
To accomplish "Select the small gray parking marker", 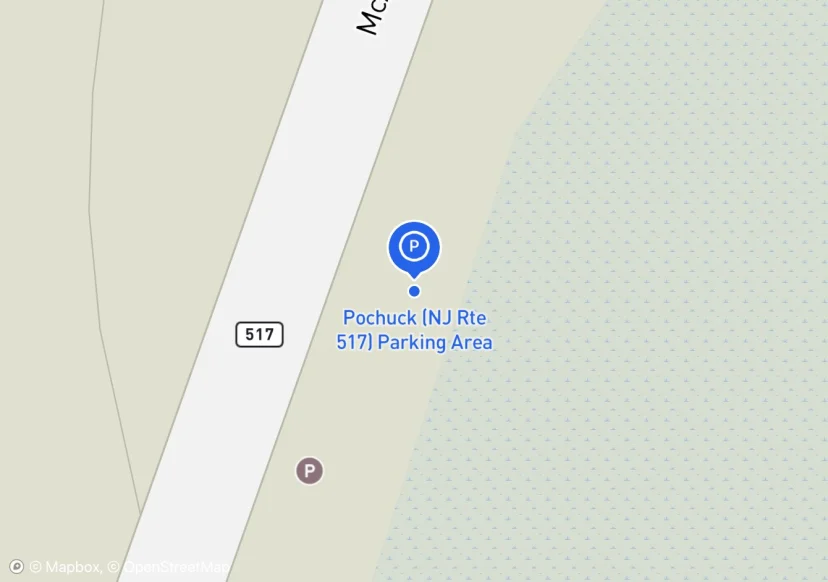I will [x=309, y=471].
